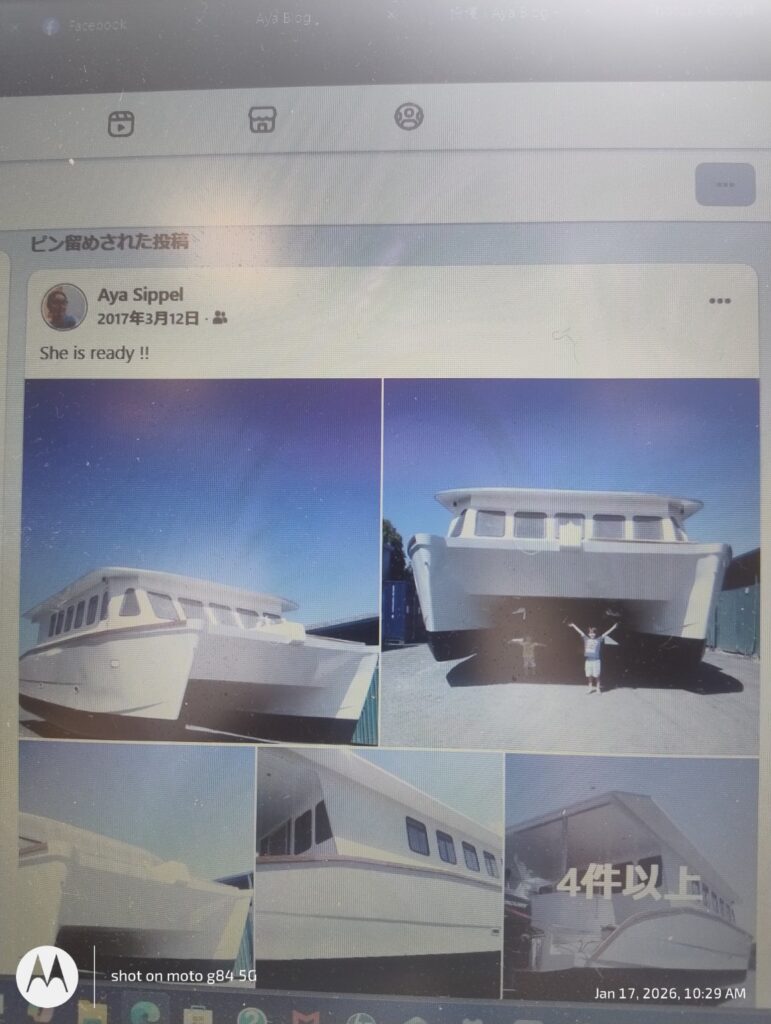Viewport: 771px width, 1024px height.
Task: Open the Marketplace storefront icon
Action: click(x=262, y=120)
